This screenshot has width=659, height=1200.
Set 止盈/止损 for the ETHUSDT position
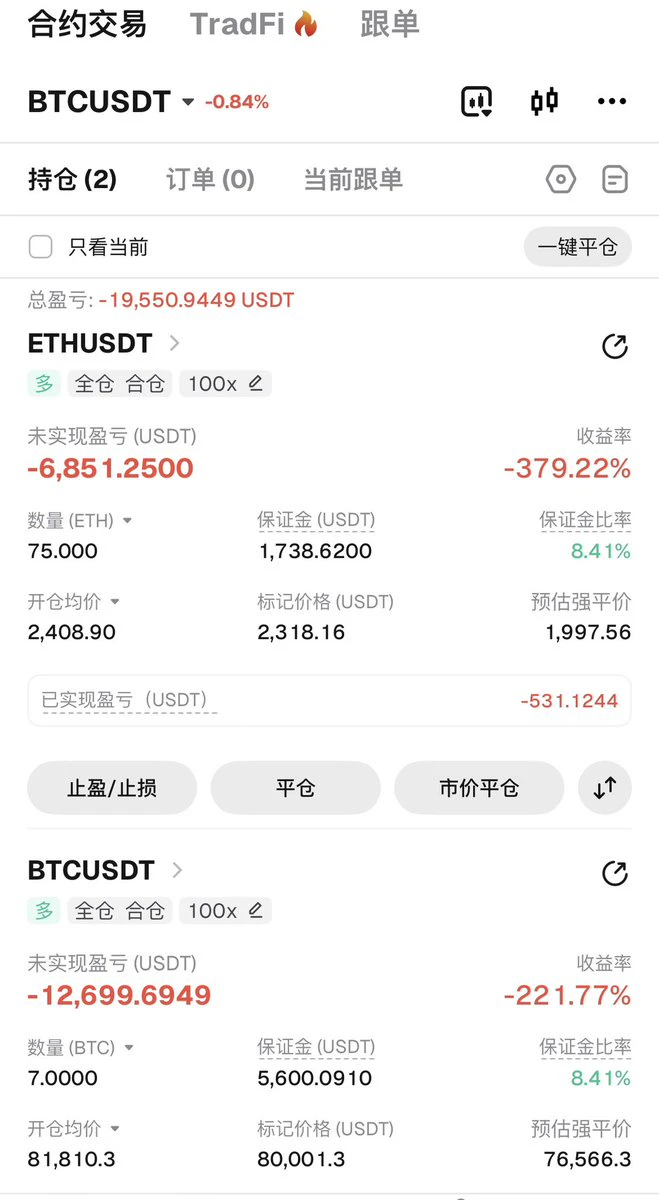point(112,788)
